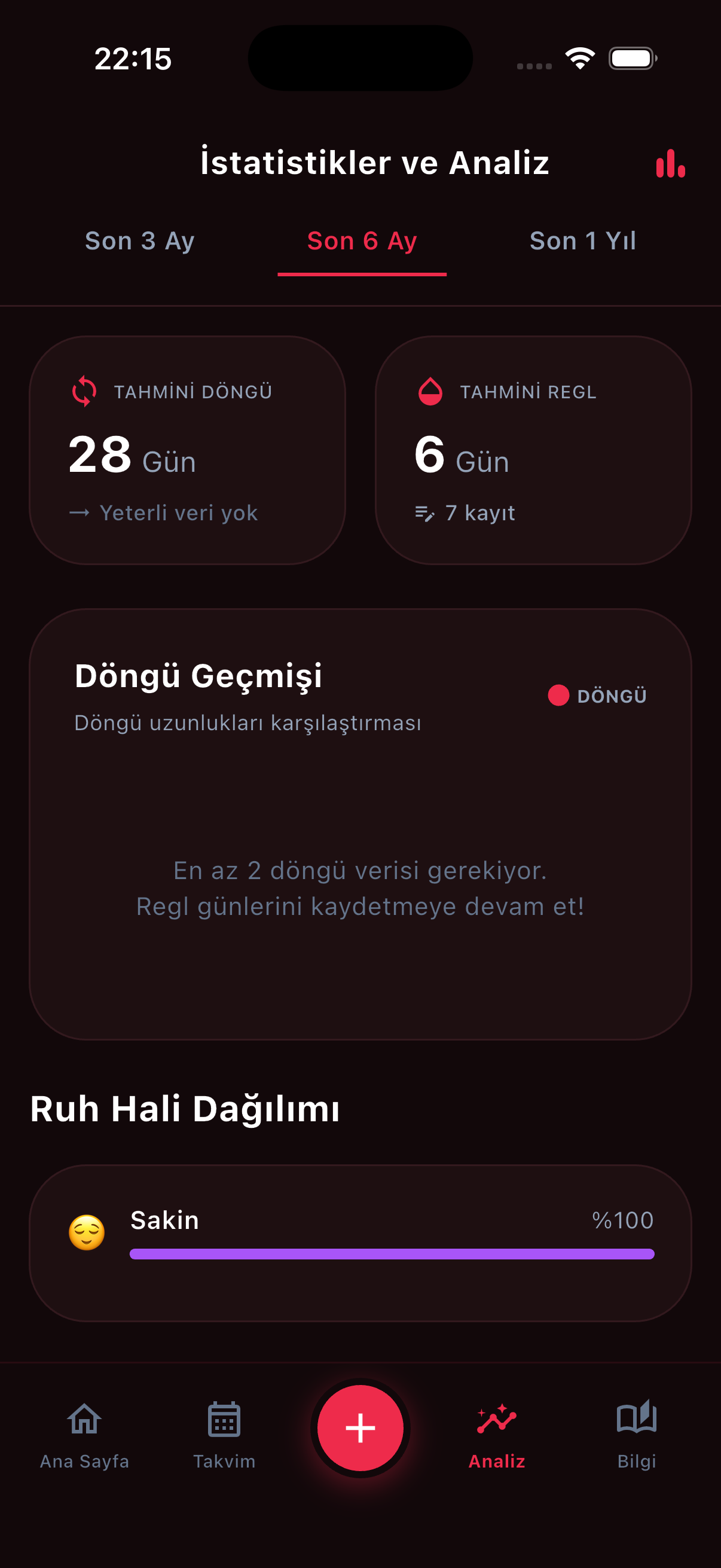Image resolution: width=721 pixels, height=1568 pixels.
Task: Select the Son 6 Ay tab
Action: 362,241
